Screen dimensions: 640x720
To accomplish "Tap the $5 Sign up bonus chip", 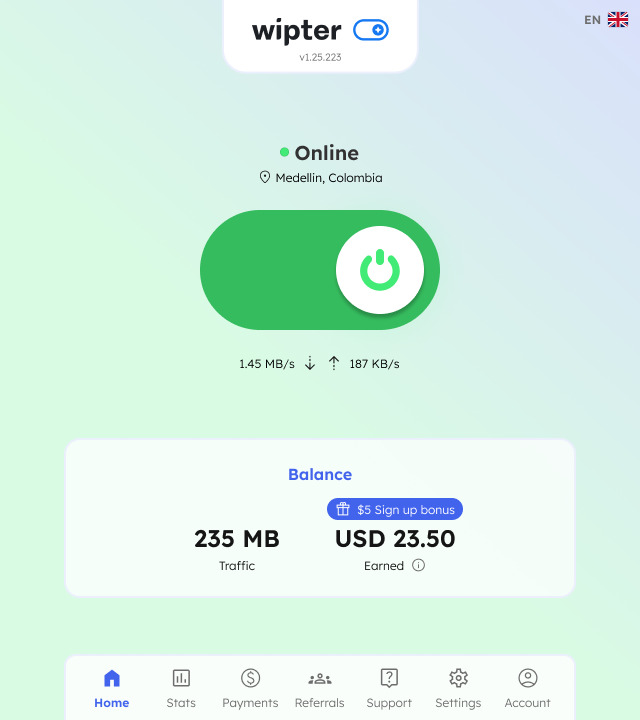I will coord(395,509).
